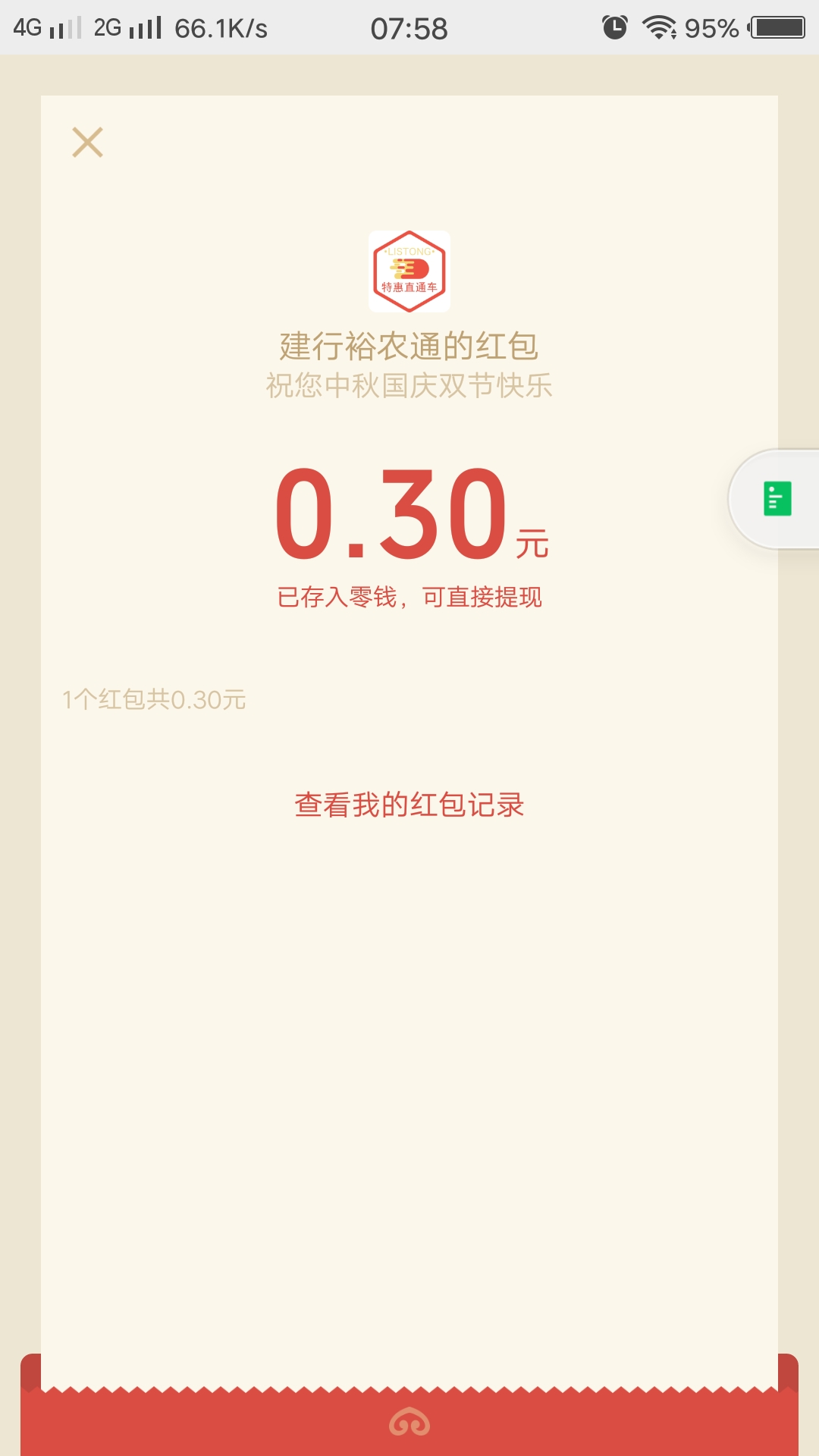Screen dimensions: 819x1456
Task: Tap 已存入零钱 confirmation text
Action: tap(409, 598)
